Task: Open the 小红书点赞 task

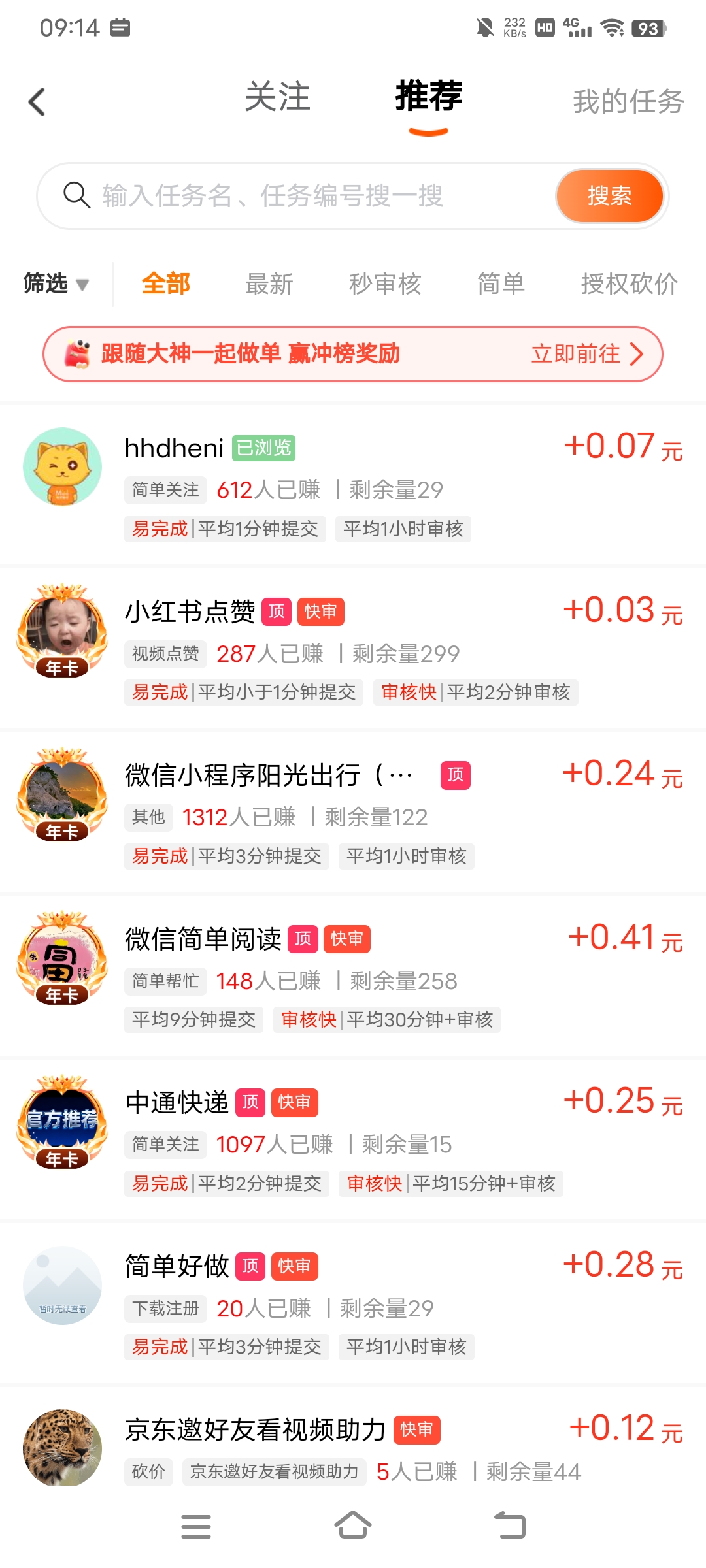Action: (x=353, y=649)
